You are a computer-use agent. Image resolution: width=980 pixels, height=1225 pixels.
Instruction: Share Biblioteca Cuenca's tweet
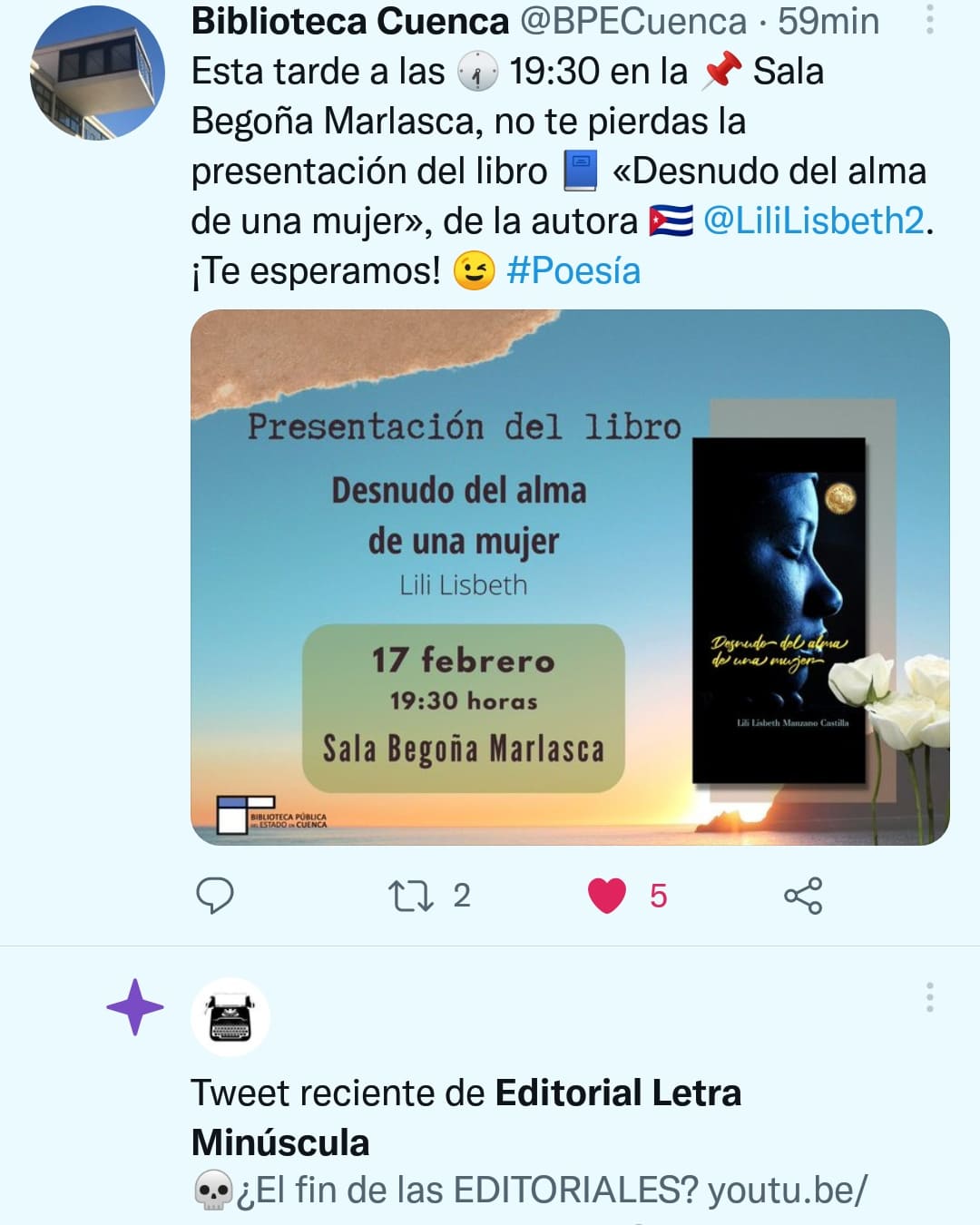click(x=803, y=896)
